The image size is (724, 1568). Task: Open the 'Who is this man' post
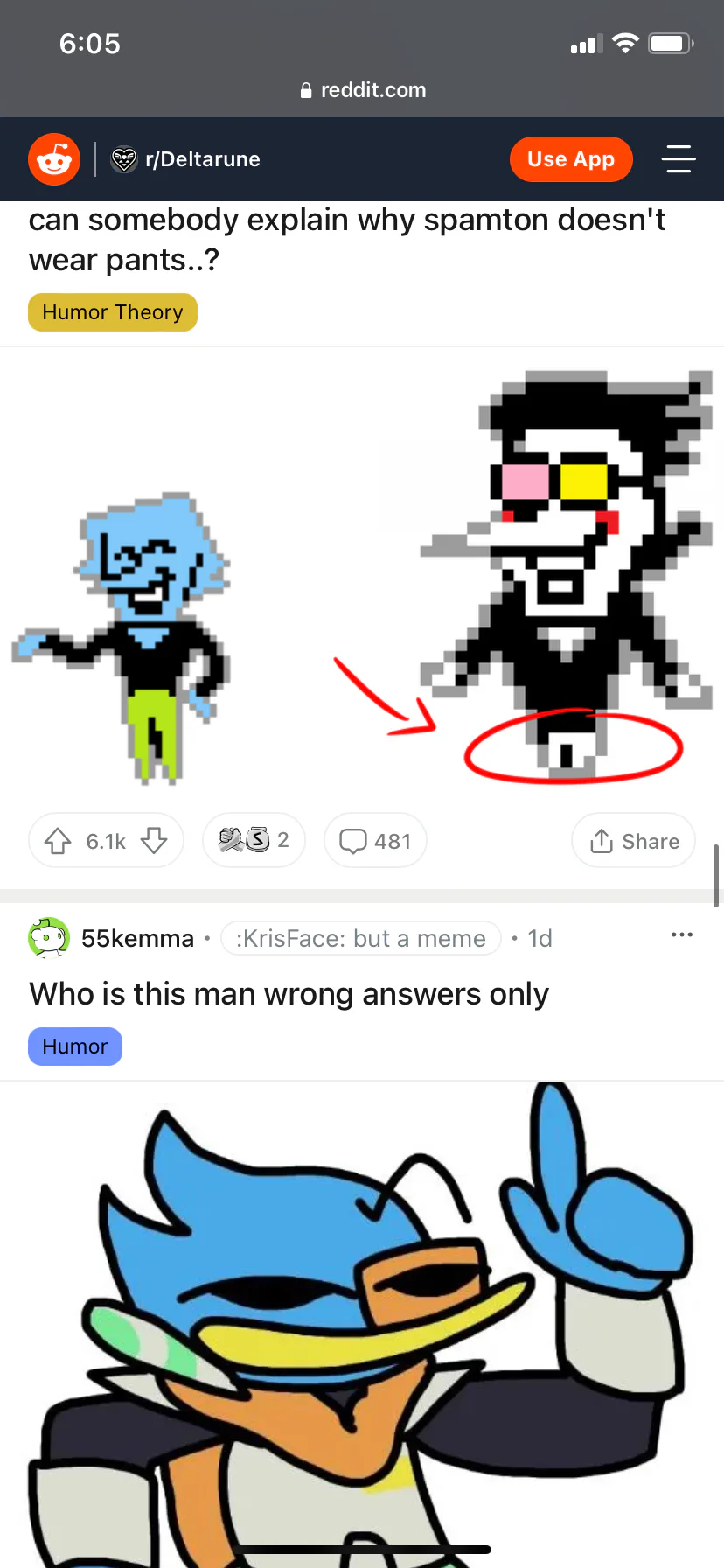click(x=289, y=994)
